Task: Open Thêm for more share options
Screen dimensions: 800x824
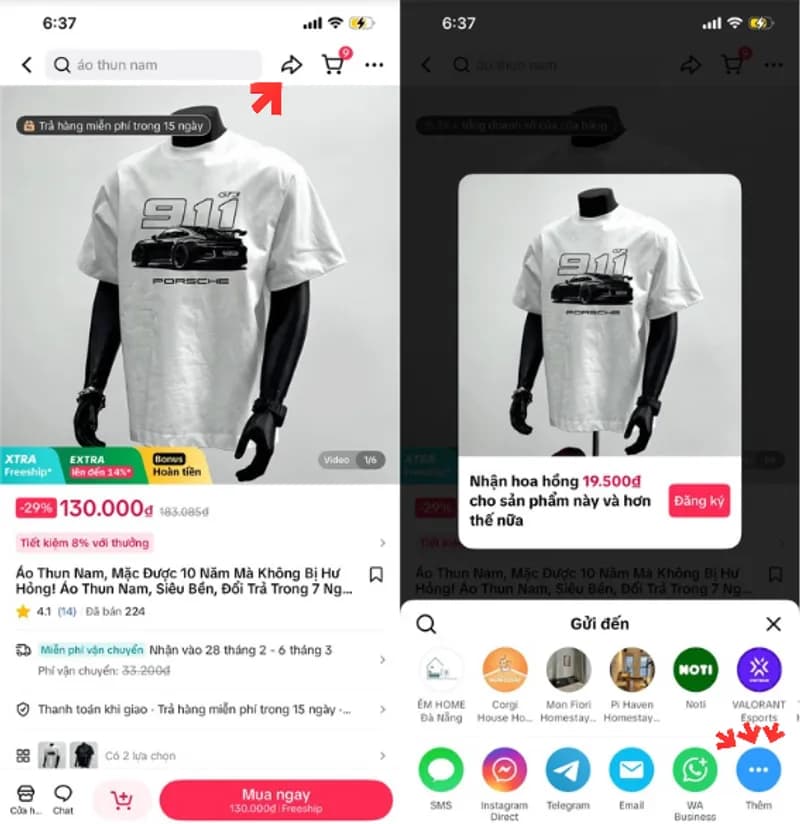Action: [758, 771]
